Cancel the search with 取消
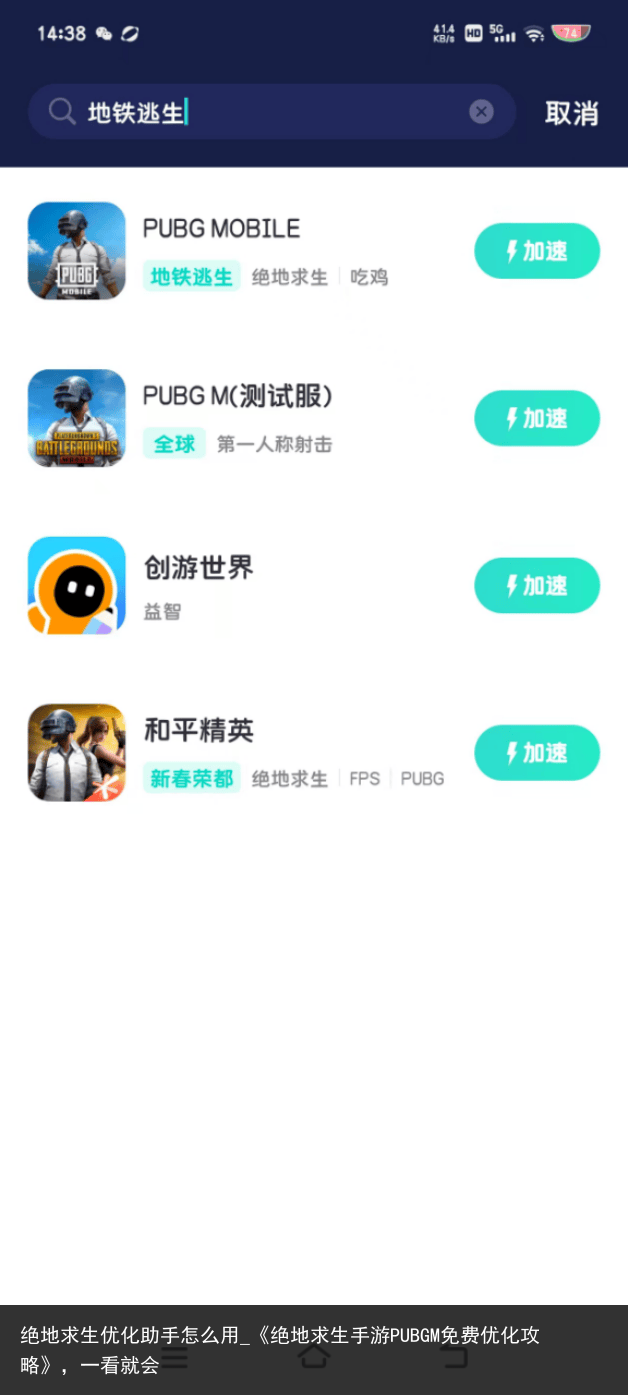 pyautogui.click(x=571, y=113)
